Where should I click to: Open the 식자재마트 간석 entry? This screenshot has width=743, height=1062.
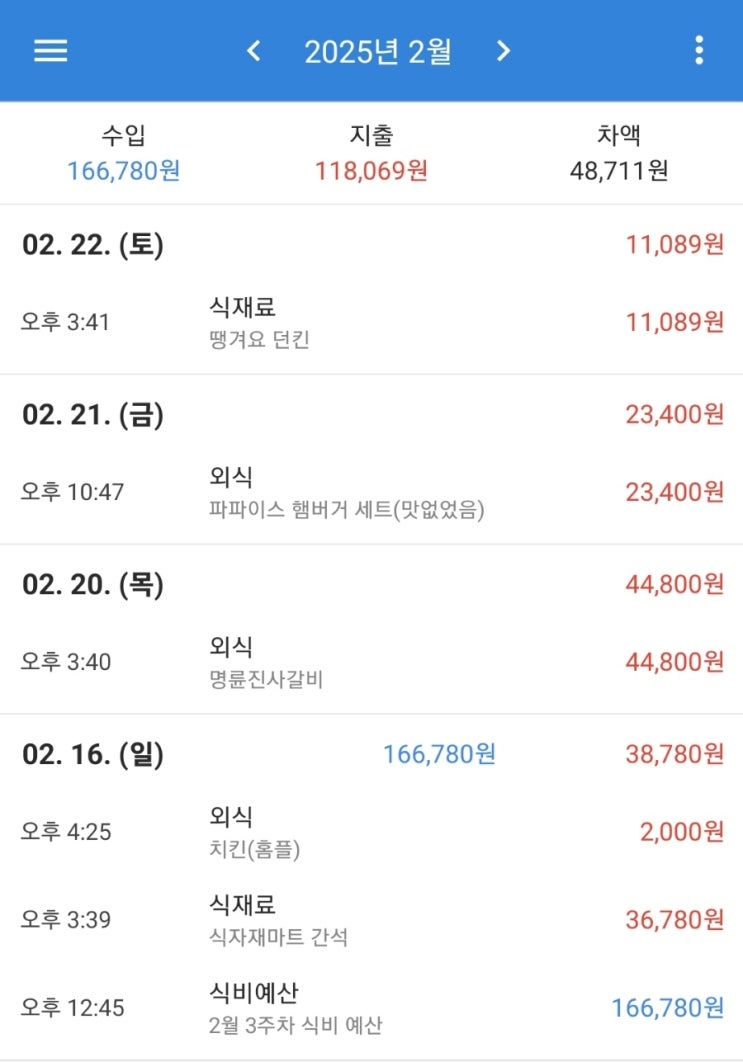(371, 920)
